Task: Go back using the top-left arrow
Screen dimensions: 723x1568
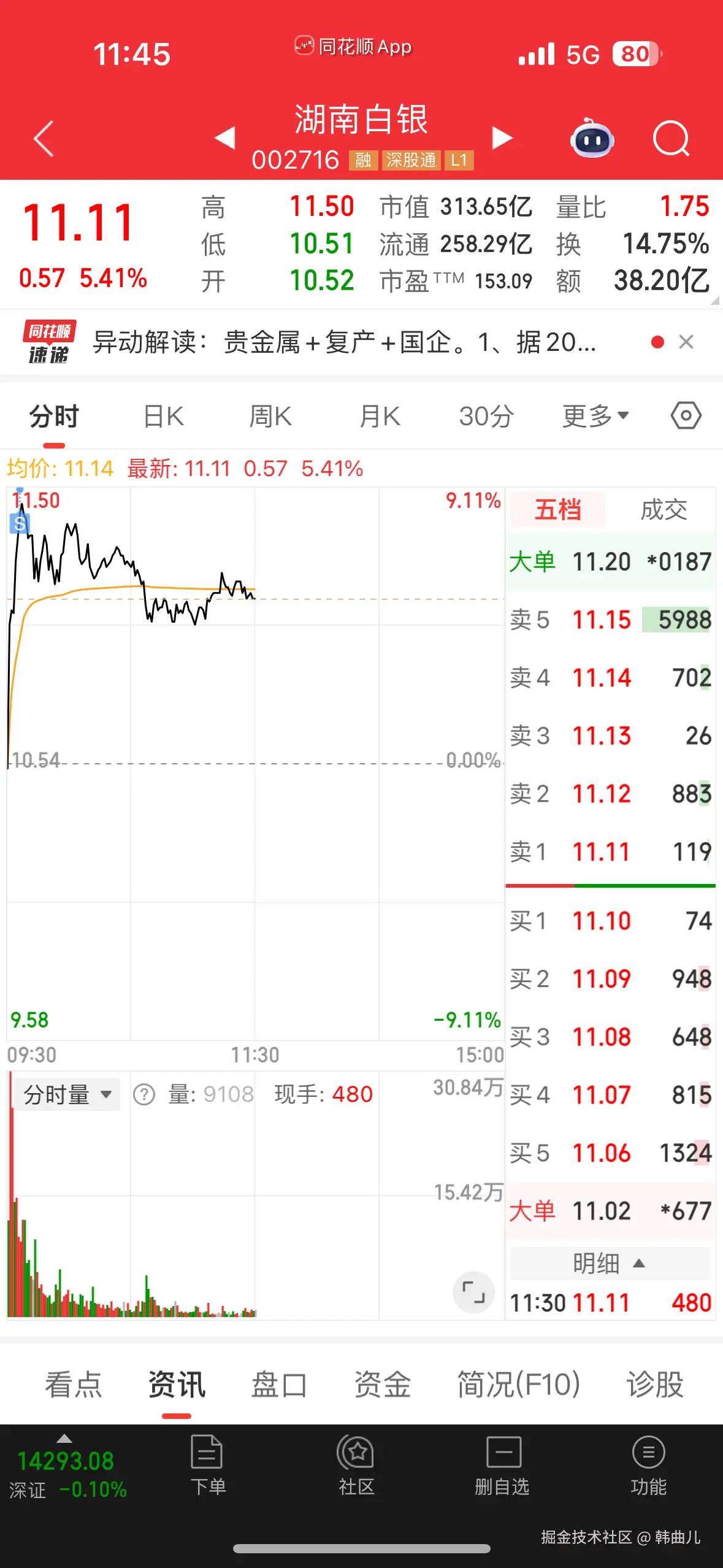Action: 44,139
